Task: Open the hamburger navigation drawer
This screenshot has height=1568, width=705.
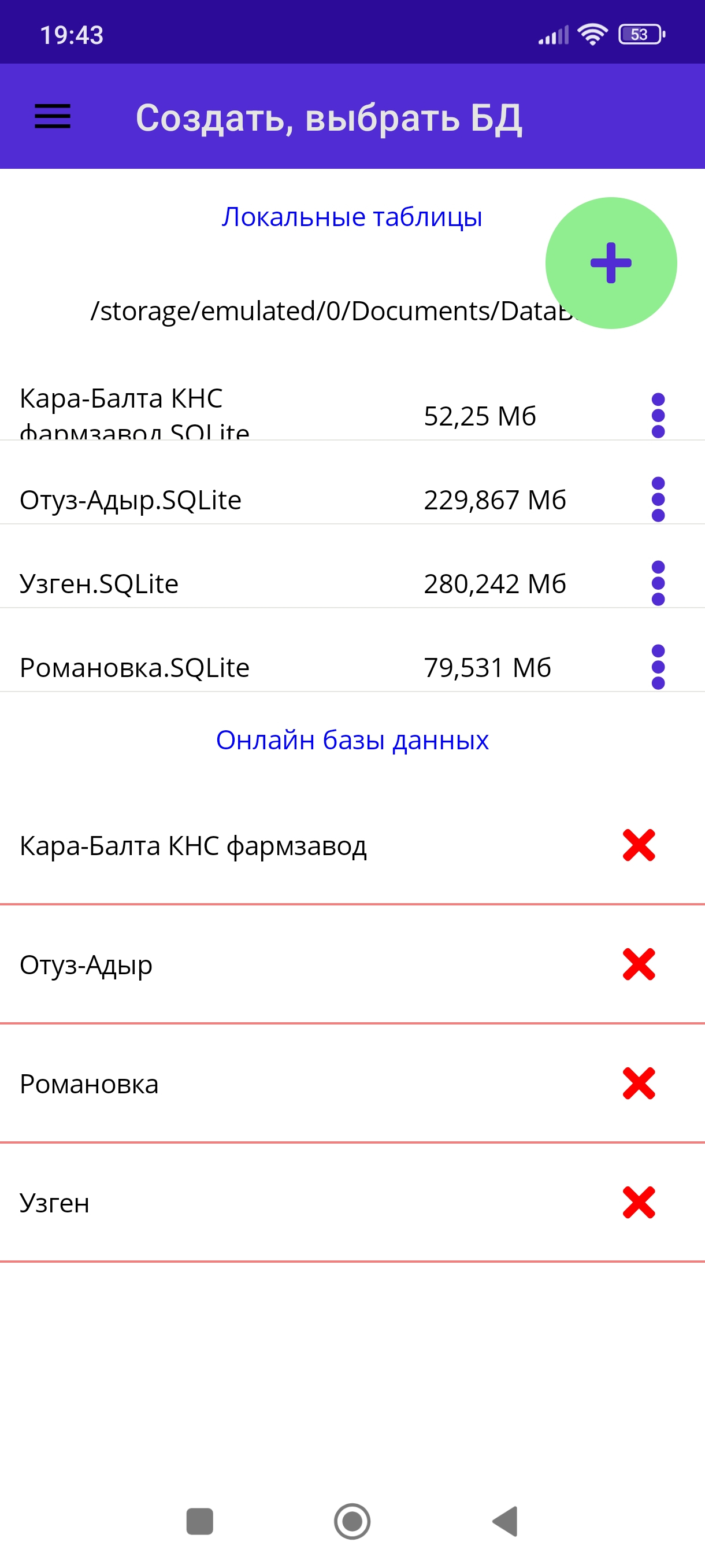Action: click(53, 116)
